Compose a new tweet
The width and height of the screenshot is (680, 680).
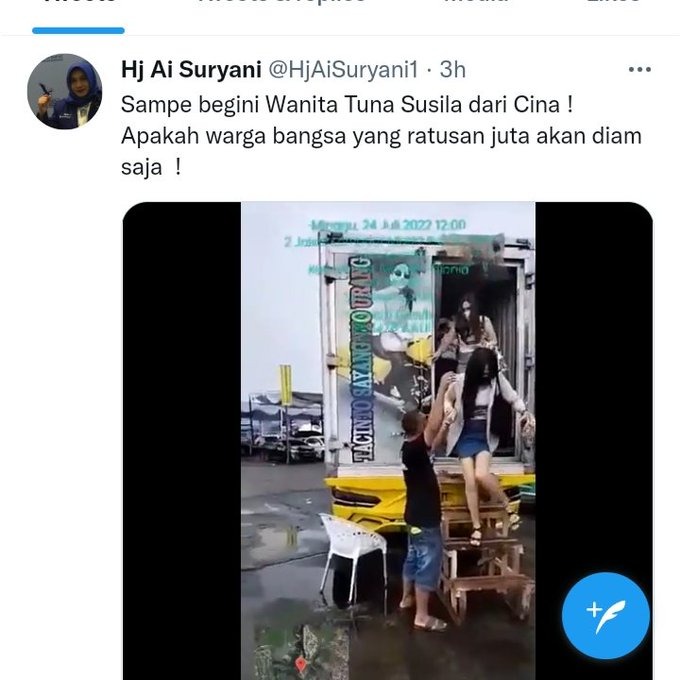(x=605, y=614)
